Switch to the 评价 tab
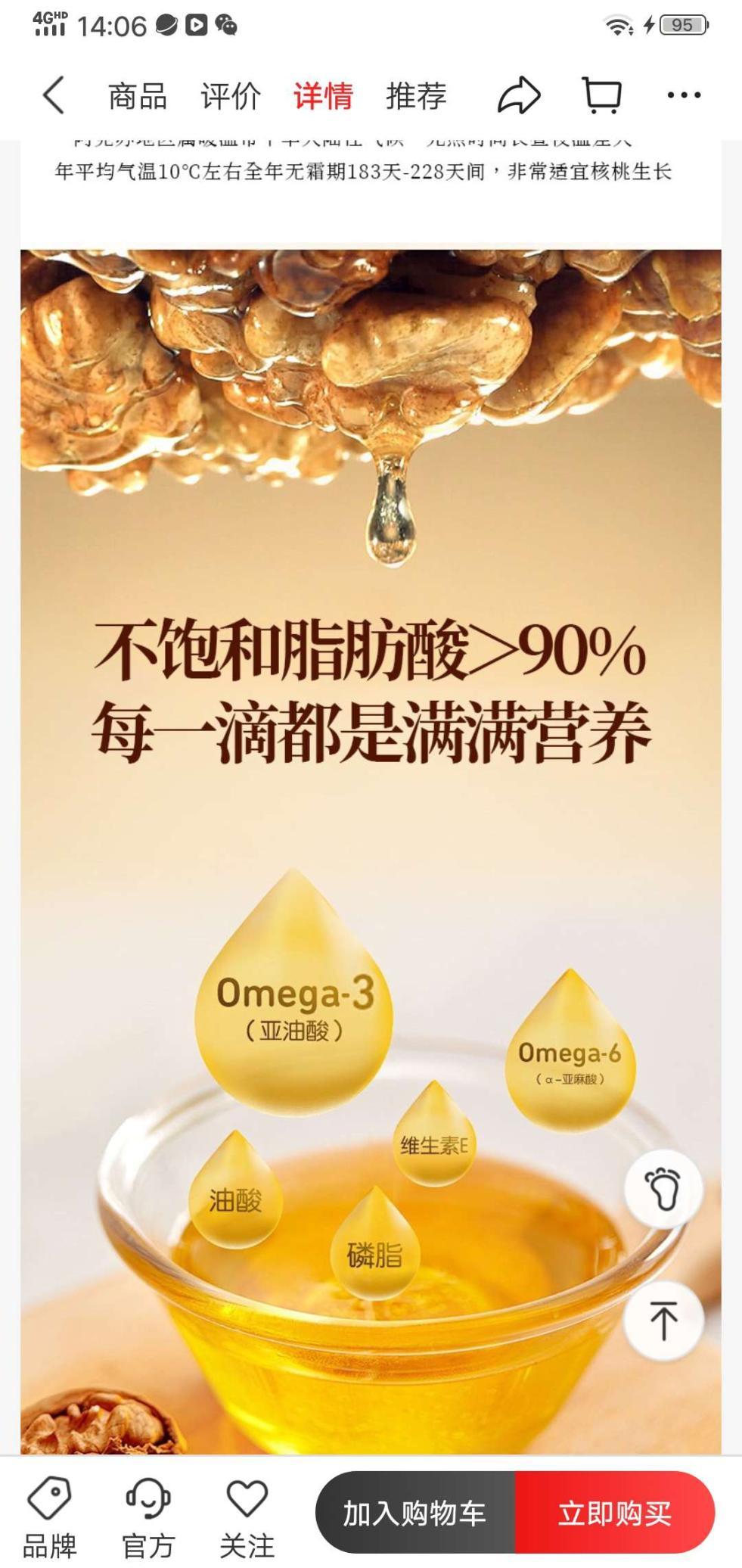Image resolution: width=742 pixels, height=1568 pixels. tap(230, 96)
